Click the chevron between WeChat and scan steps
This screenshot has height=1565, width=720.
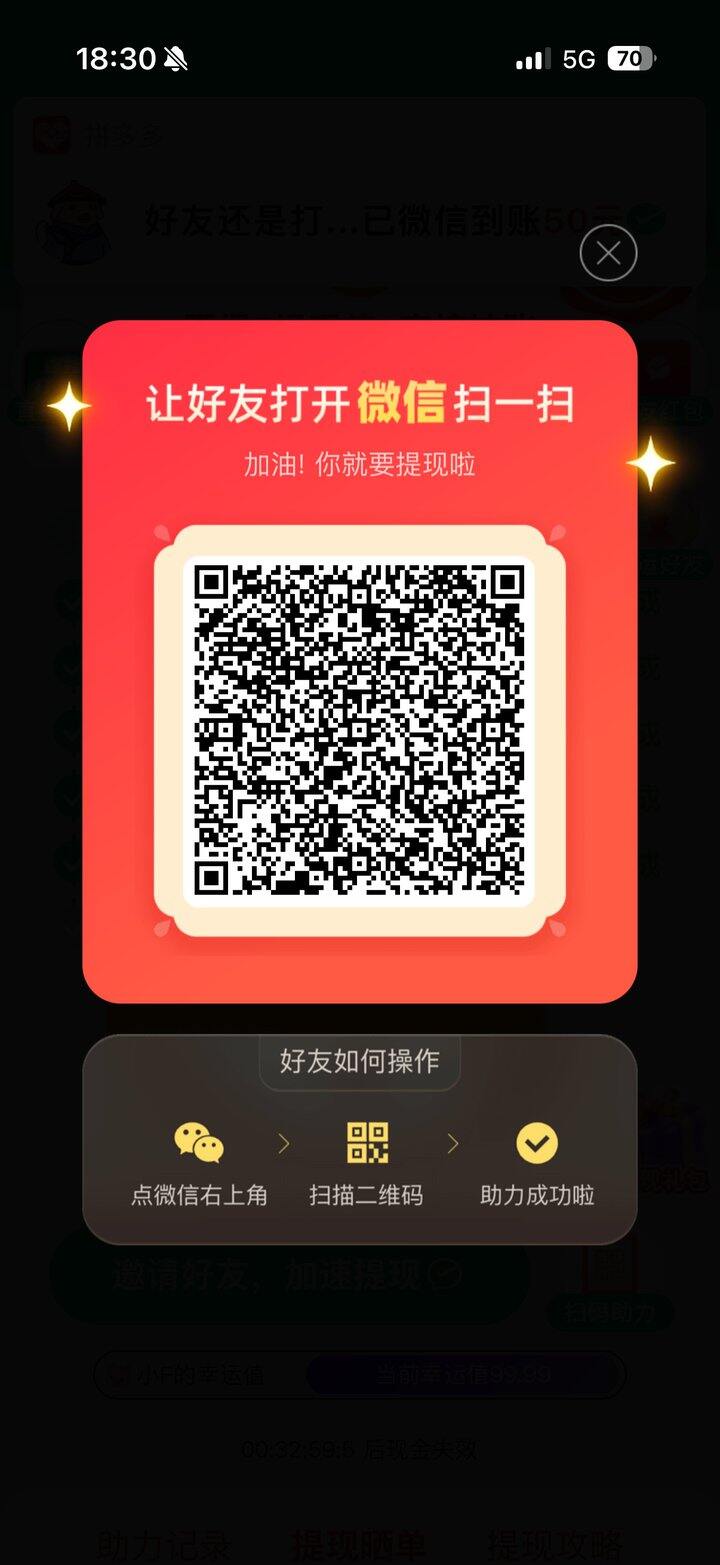[283, 1142]
